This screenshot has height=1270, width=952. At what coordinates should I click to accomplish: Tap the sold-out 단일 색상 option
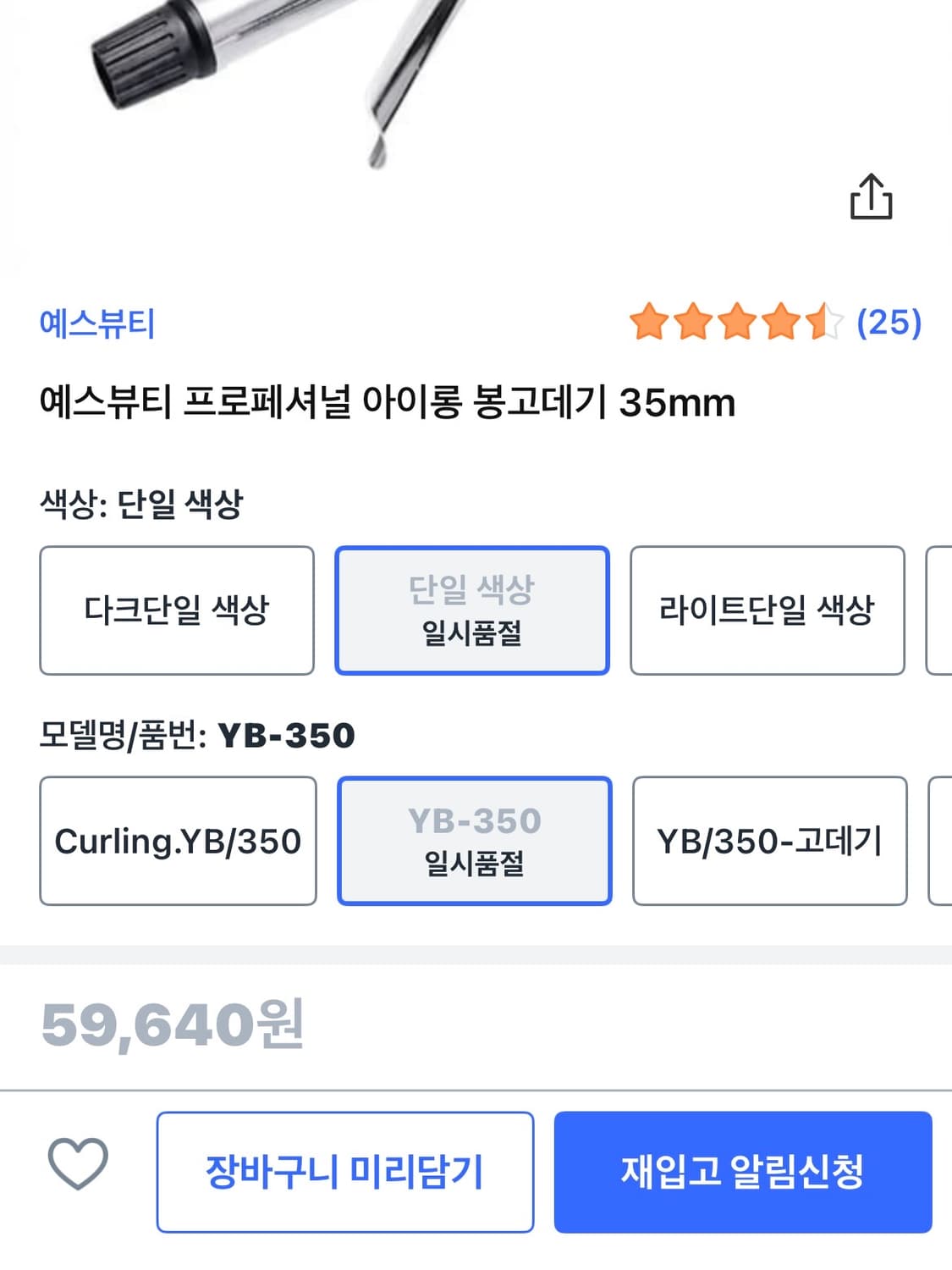click(473, 609)
